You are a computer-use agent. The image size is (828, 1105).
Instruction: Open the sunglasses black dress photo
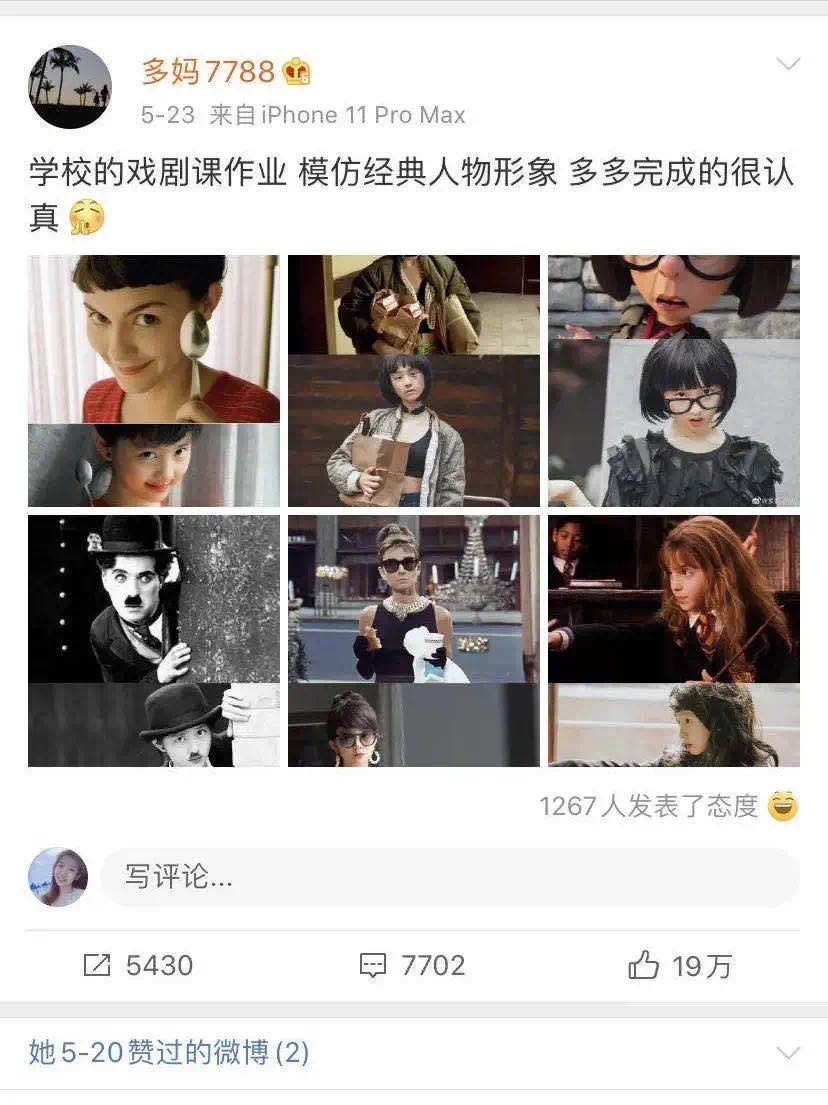coord(413,640)
